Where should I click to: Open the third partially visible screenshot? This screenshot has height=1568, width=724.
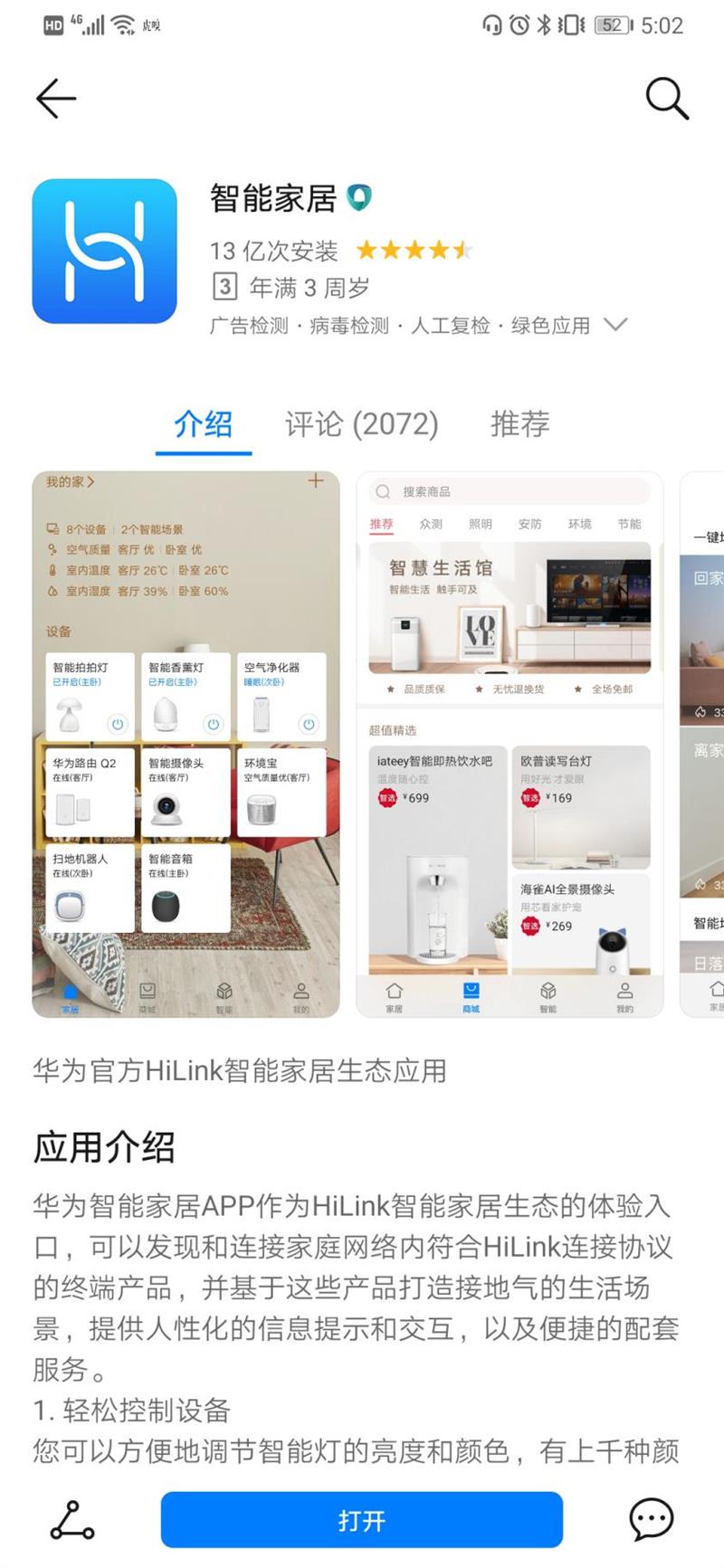703,744
